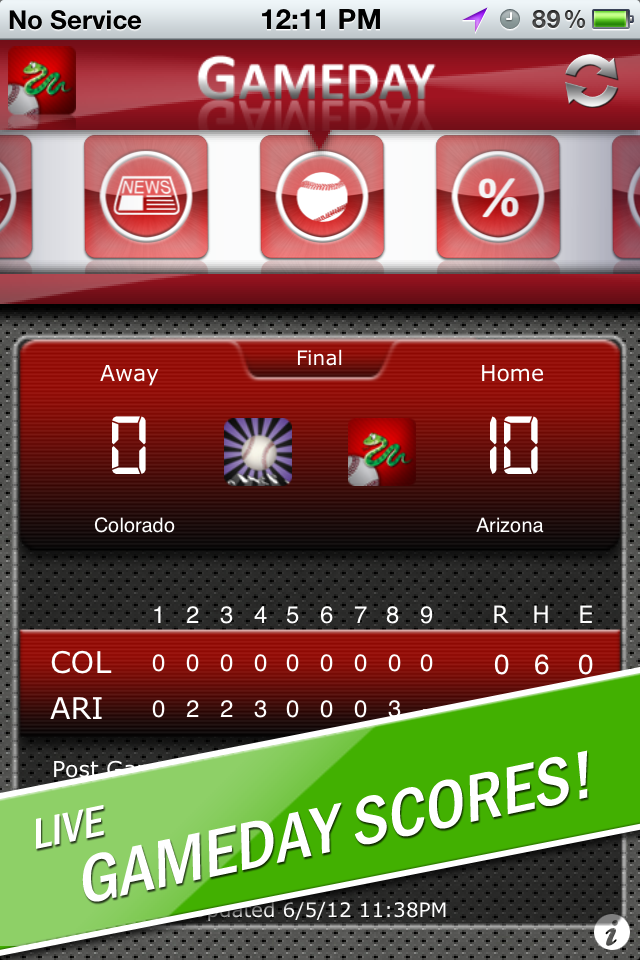Open the info button
Viewport: 640px width, 960px height.
610,932
